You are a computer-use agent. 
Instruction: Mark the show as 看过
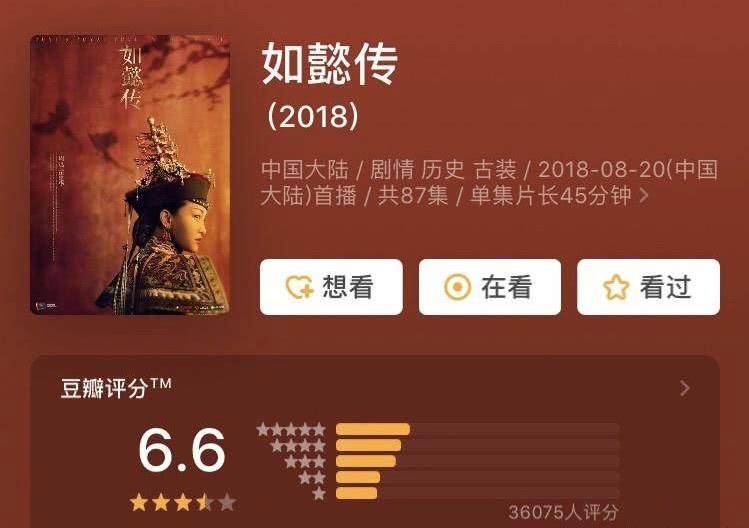(648, 288)
